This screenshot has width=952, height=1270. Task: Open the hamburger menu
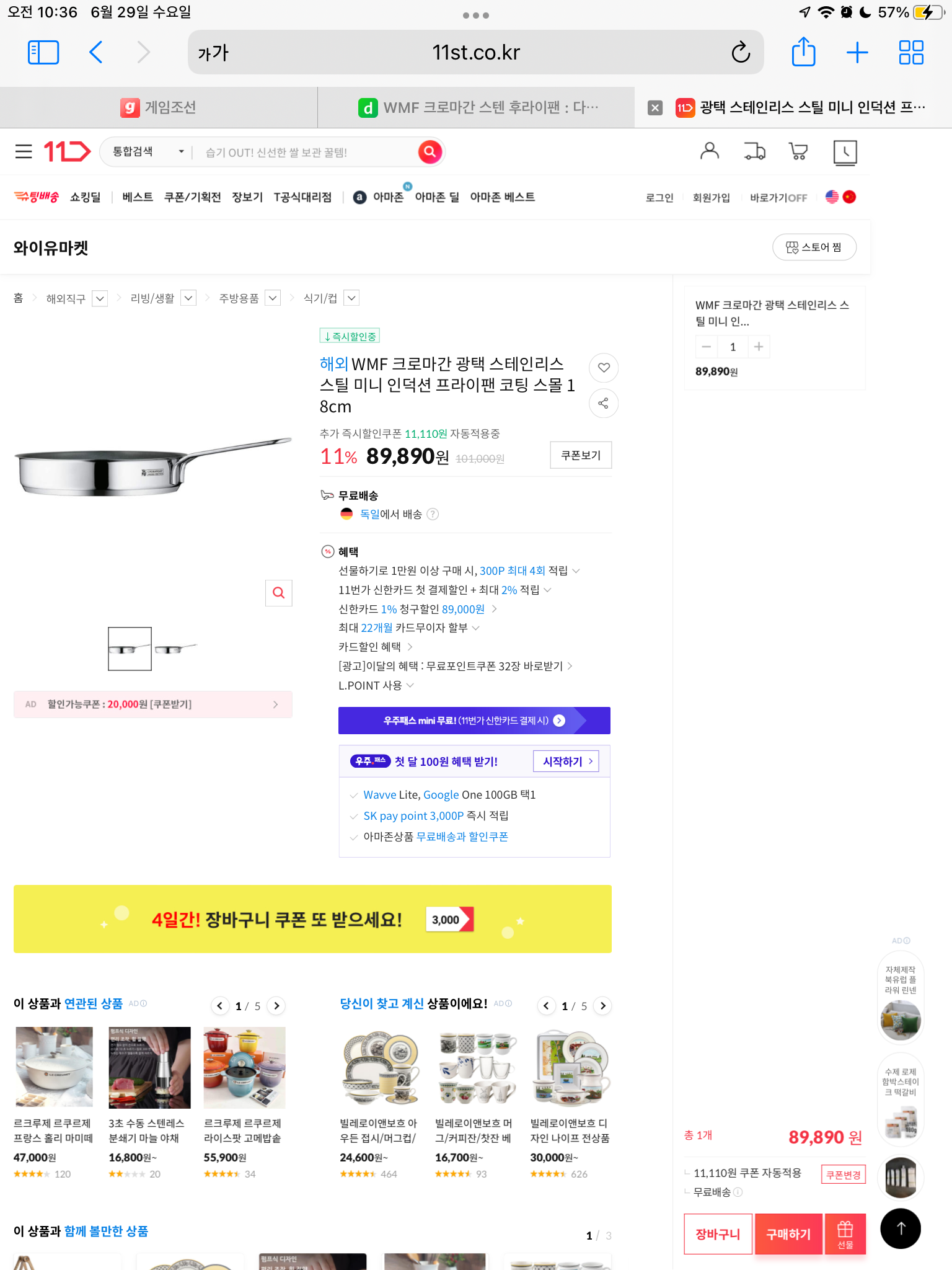[24, 151]
